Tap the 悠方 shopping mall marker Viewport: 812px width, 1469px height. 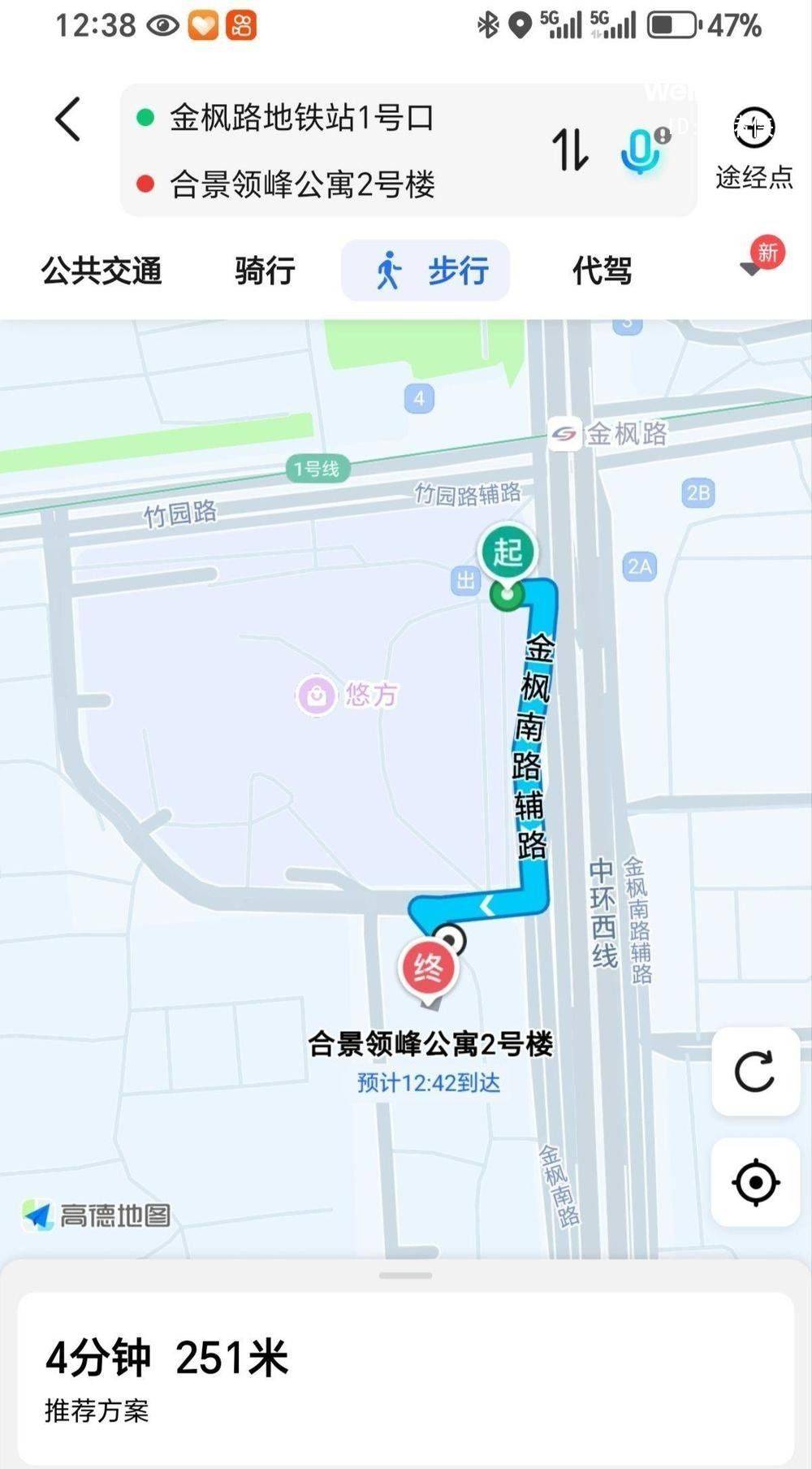(x=317, y=695)
